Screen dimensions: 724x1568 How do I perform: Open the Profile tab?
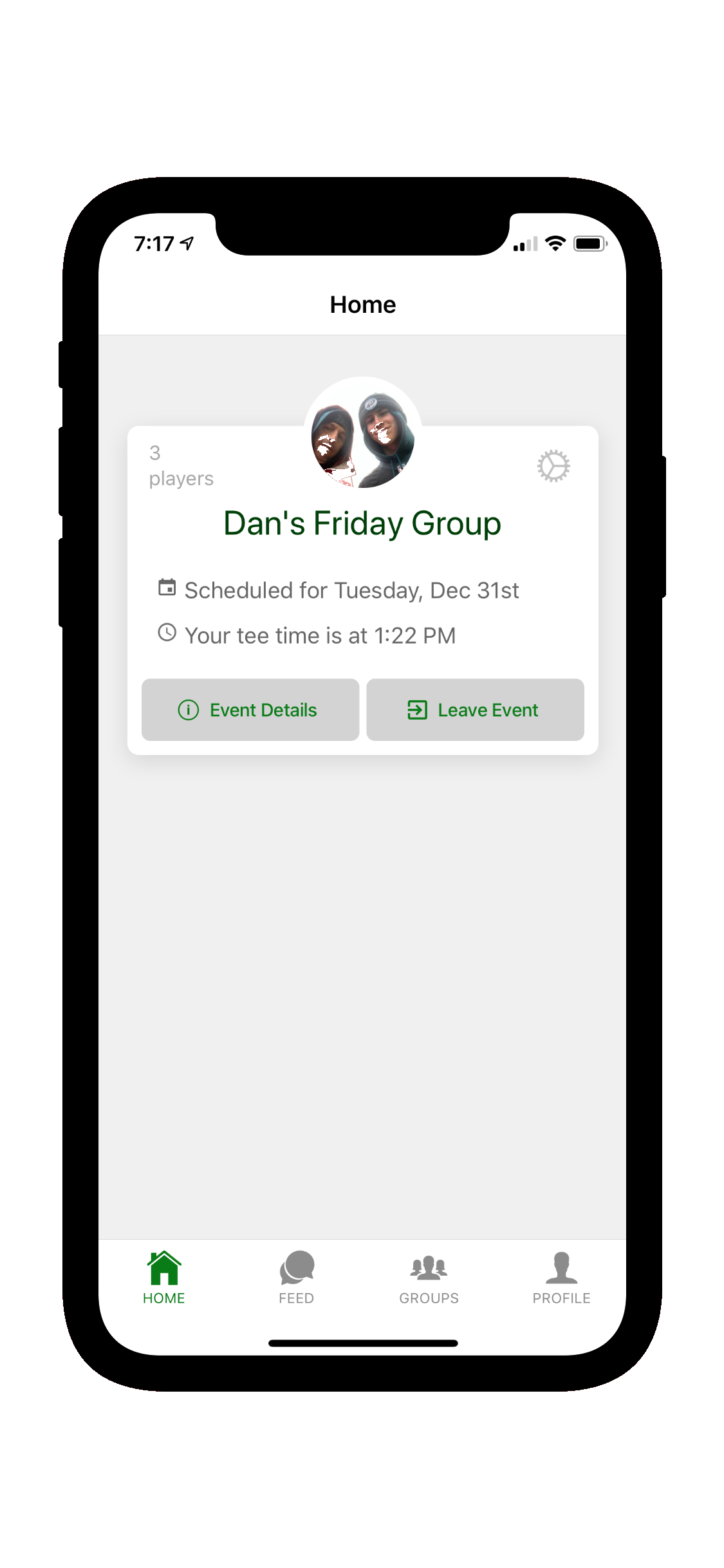(561, 1277)
